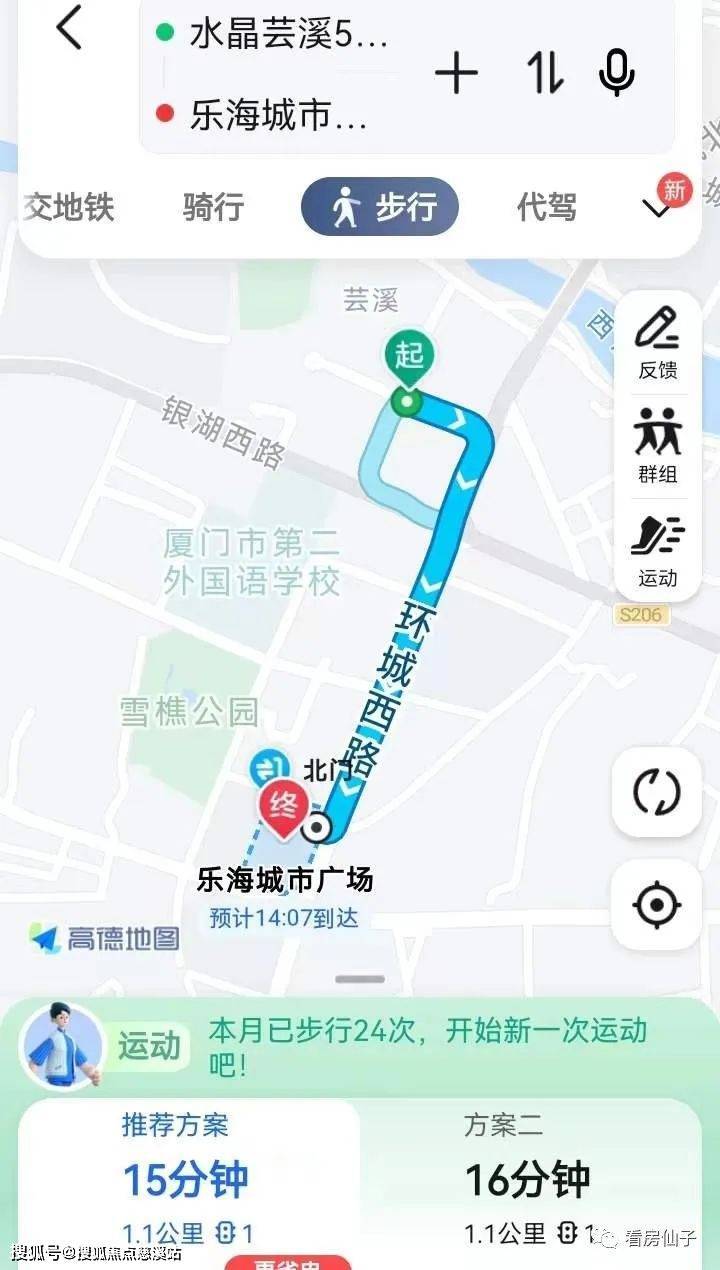The image size is (720, 1270).
Task: Open 群组 group feature
Action: (x=658, y=446)
